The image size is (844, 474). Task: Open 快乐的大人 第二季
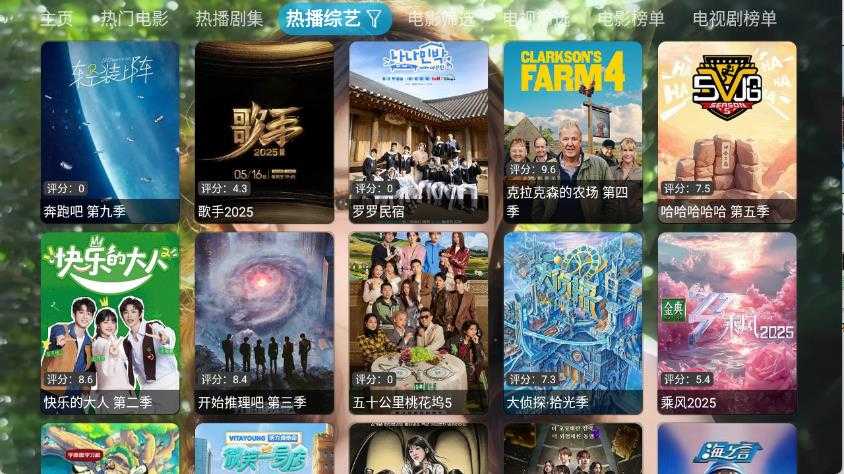[110, 322]
